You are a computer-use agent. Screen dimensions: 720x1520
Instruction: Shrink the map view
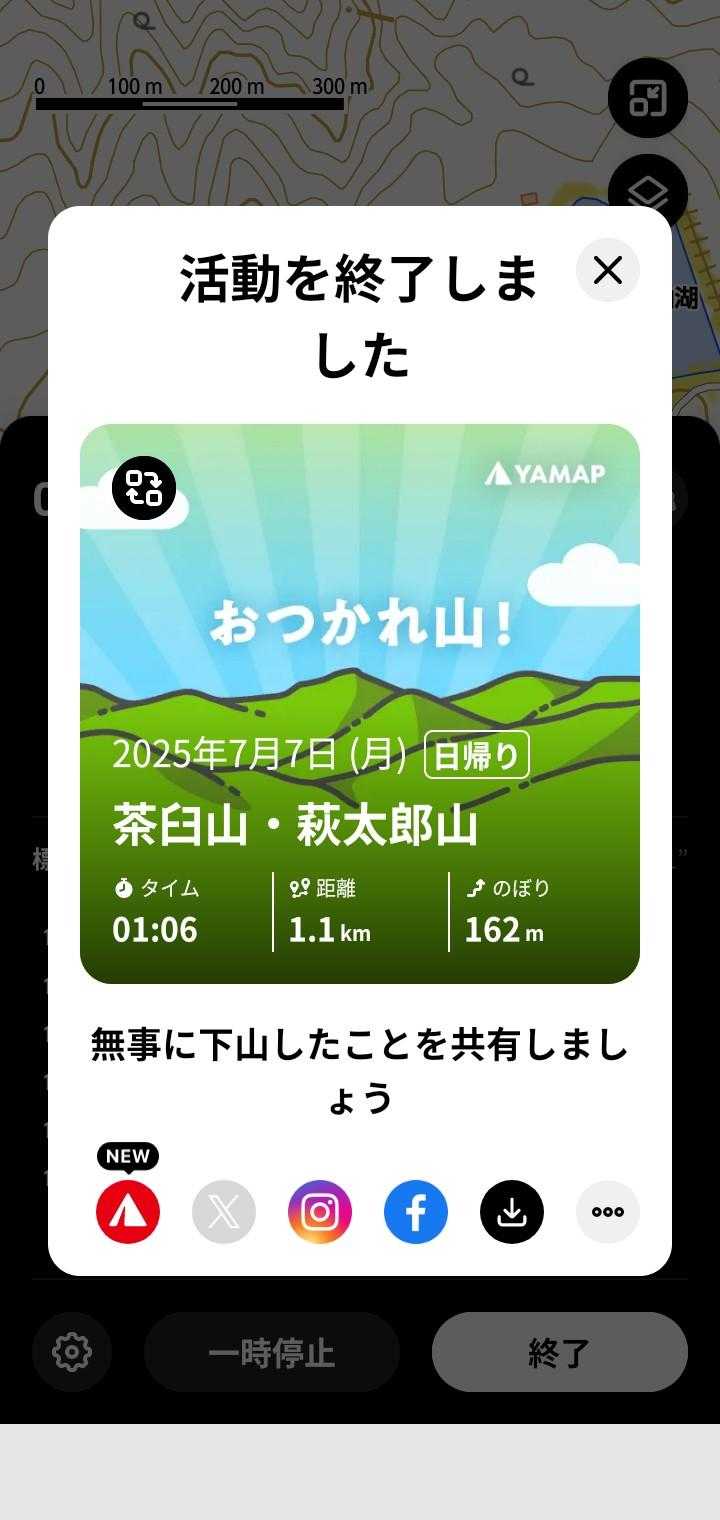[648, 98]
